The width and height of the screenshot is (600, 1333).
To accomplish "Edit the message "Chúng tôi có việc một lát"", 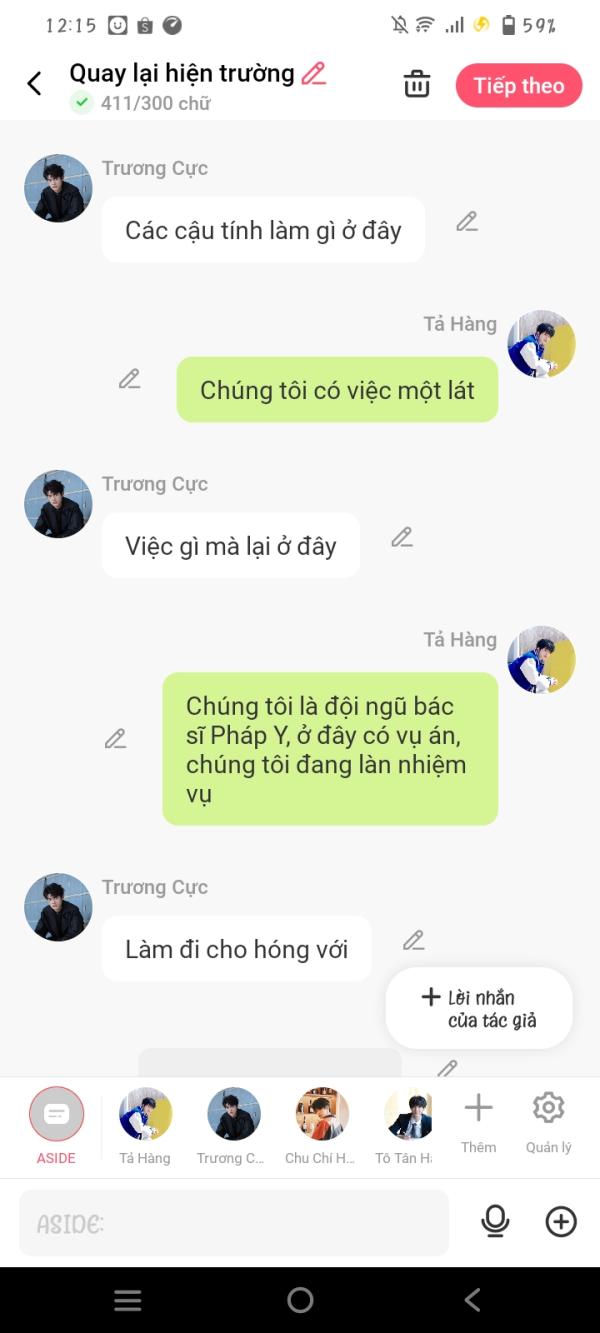I will (129, 379).
